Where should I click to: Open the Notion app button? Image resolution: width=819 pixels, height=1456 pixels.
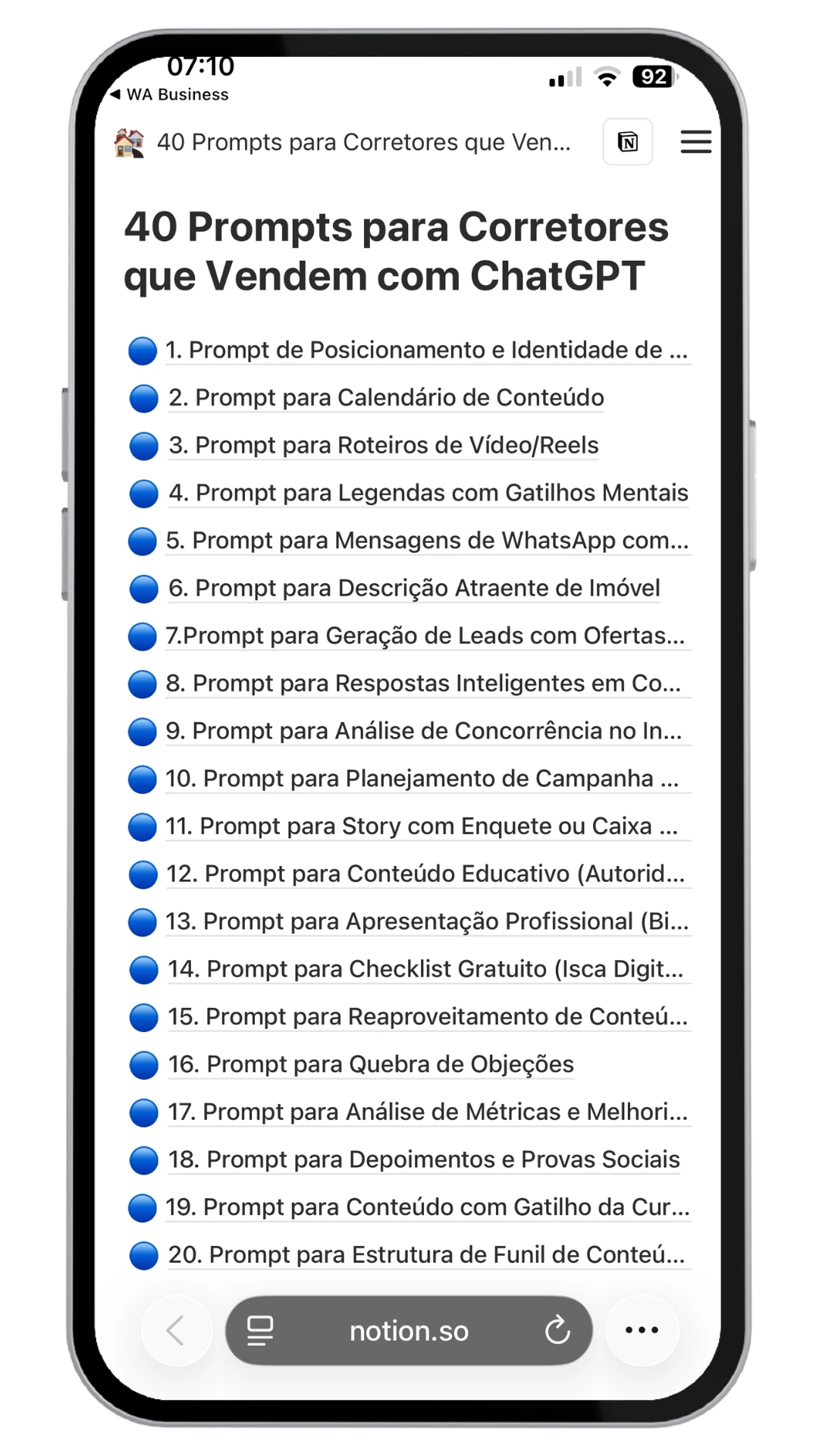[627, 142]
